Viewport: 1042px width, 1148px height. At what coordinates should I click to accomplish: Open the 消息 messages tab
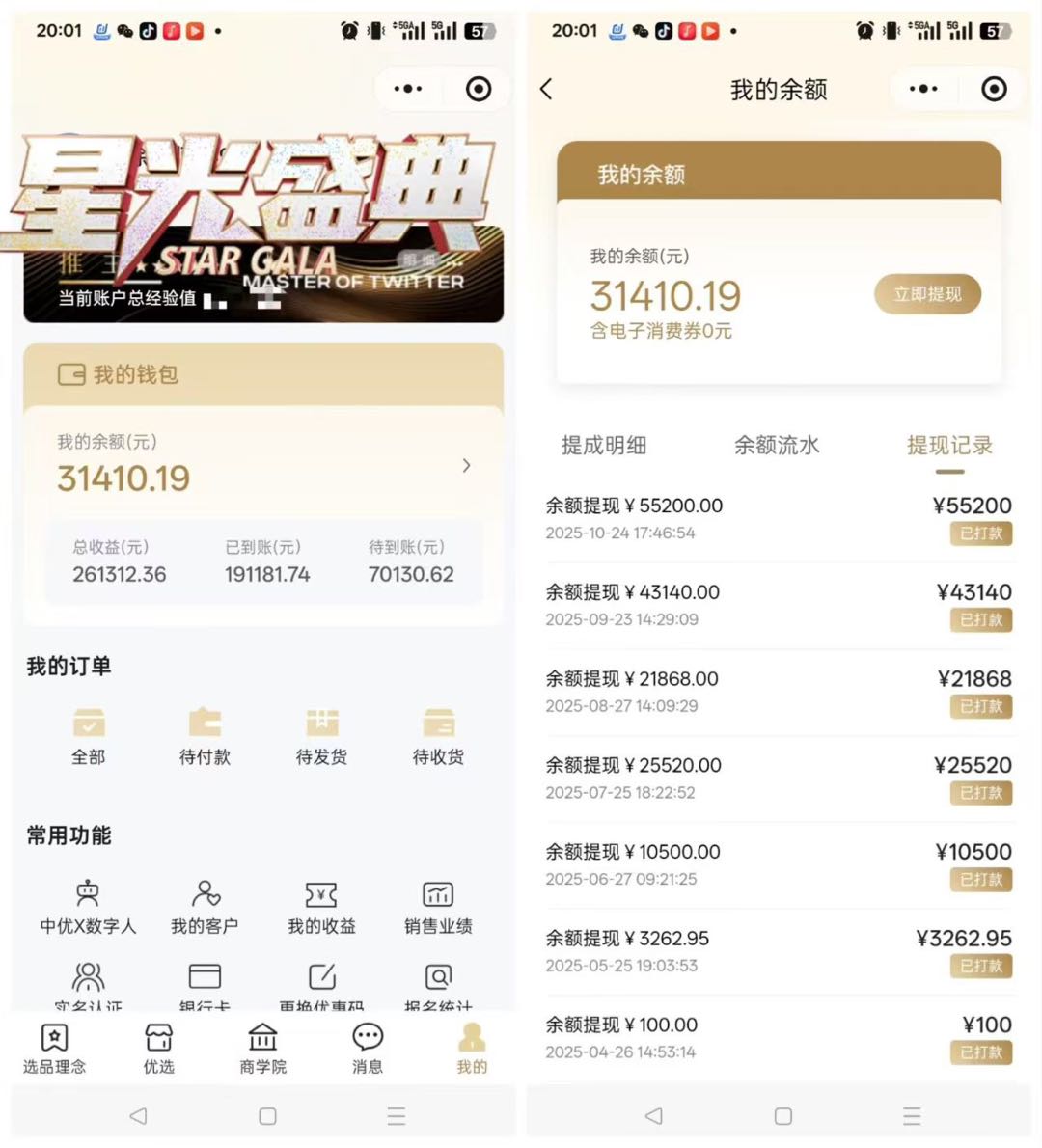tap(367, 1047)
